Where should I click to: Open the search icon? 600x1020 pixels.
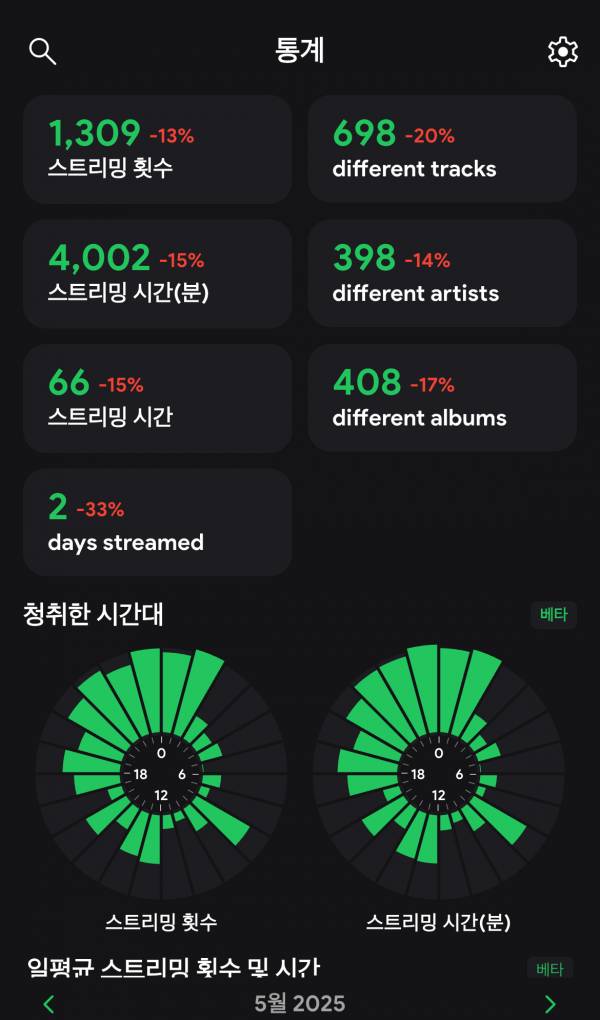[x=42, y=51]
